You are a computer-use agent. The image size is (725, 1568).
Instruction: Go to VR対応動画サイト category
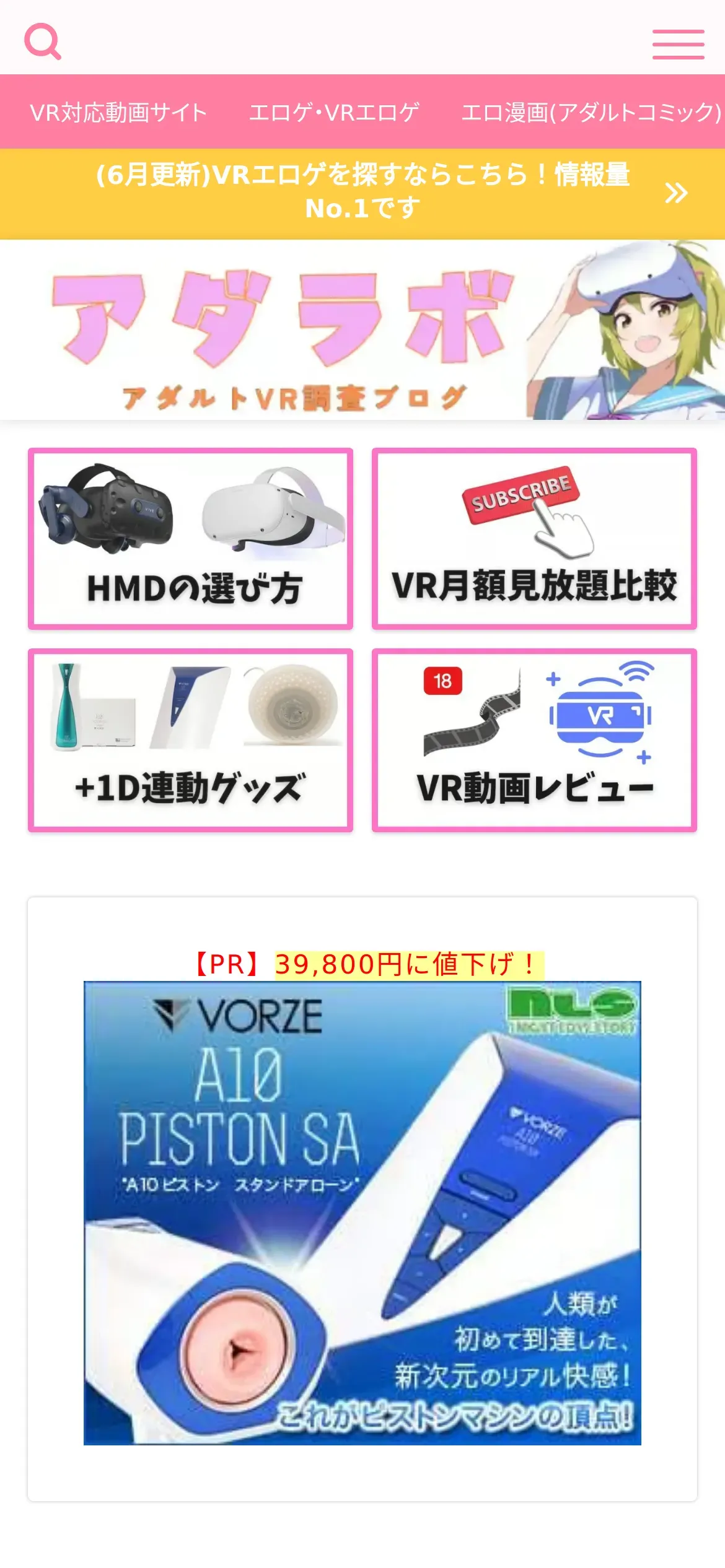[x=118, y=112]
